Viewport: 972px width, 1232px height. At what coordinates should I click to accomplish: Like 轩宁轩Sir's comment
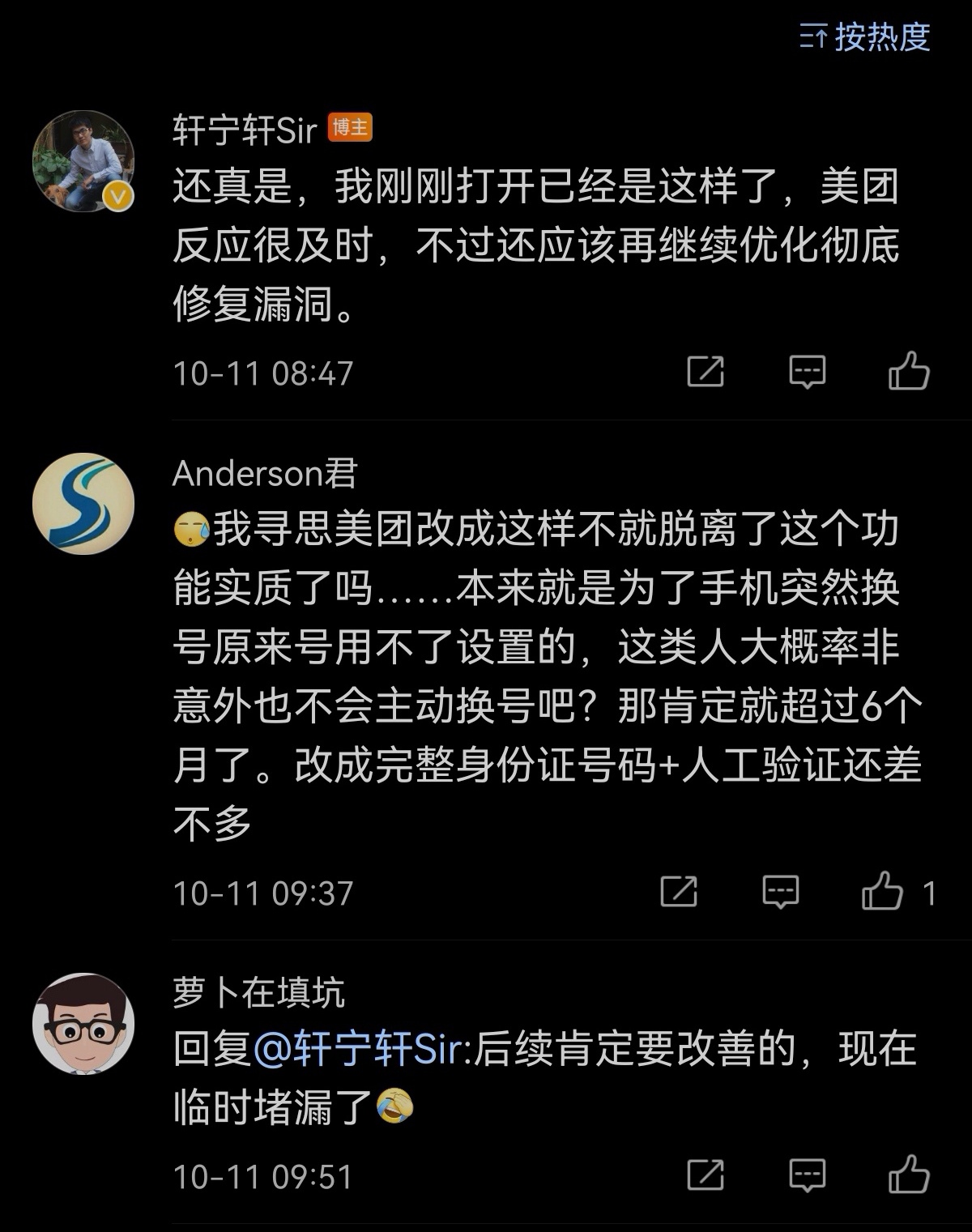pyautogui.click(x=908, y=372)
